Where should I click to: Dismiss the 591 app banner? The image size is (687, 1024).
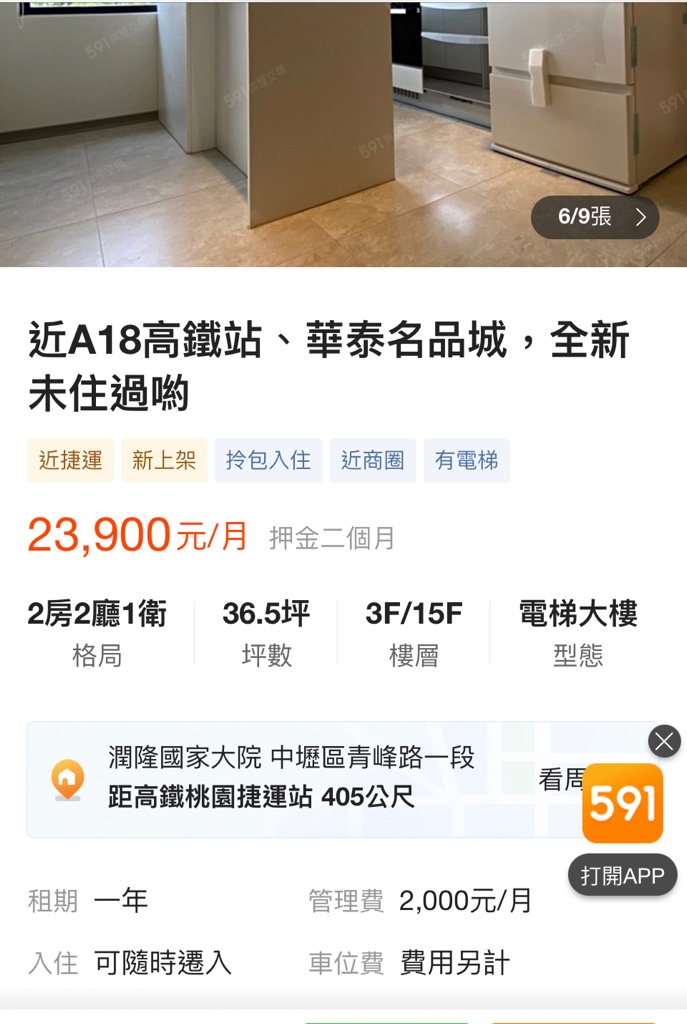(664, 741)
